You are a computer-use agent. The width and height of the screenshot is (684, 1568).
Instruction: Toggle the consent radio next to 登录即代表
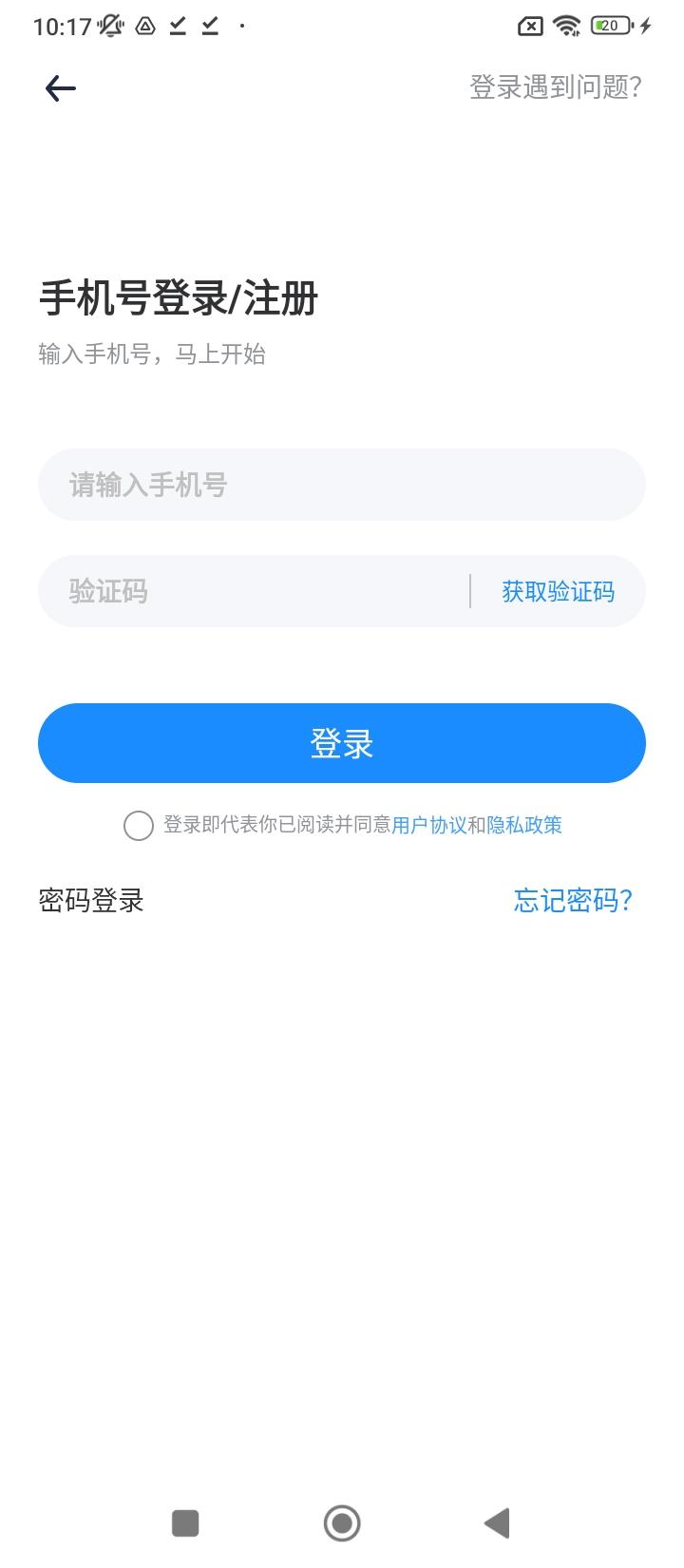point(139,826)
